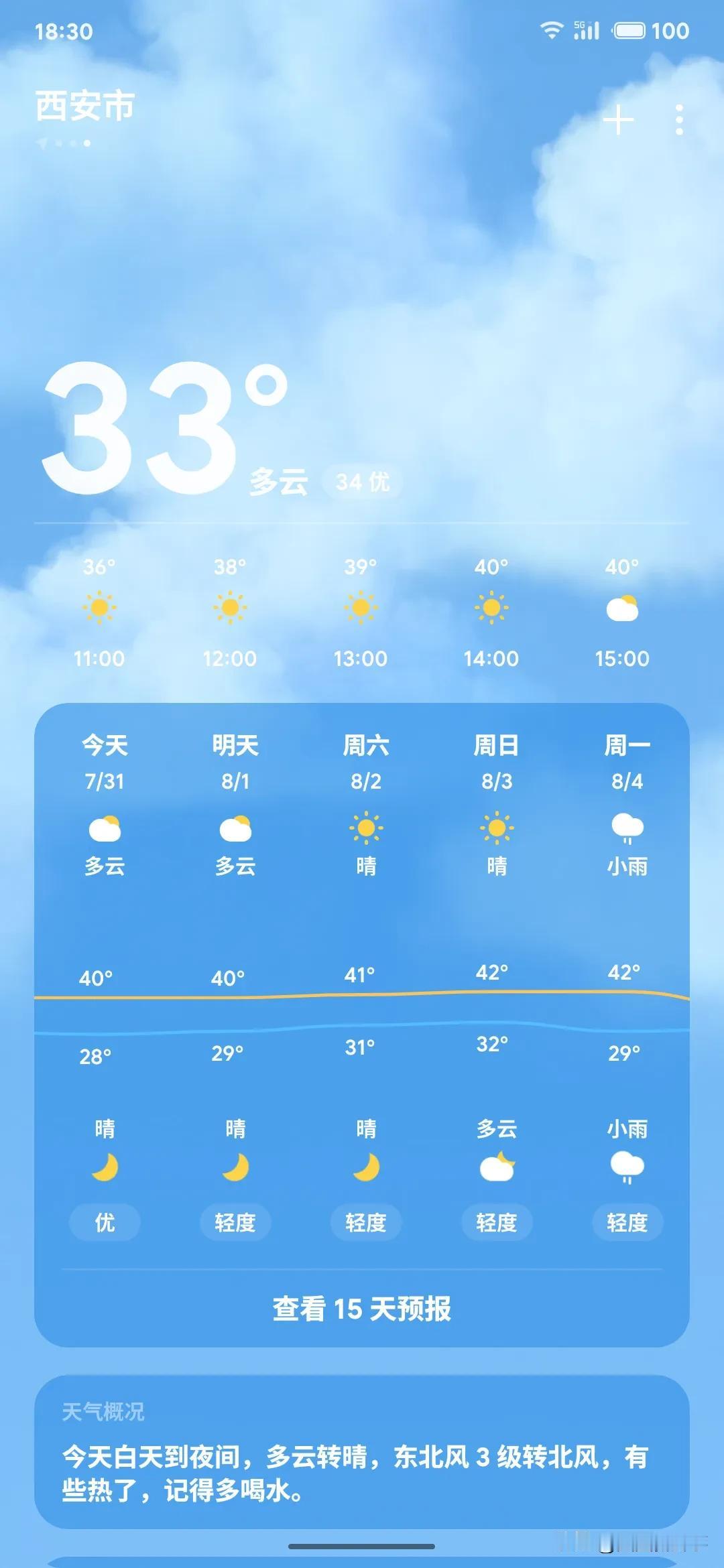Tap the Wi-Fi status bar icon
The width and height of the screenshot is (724, 1568).
pyautogui.click(x=551, y=31)
